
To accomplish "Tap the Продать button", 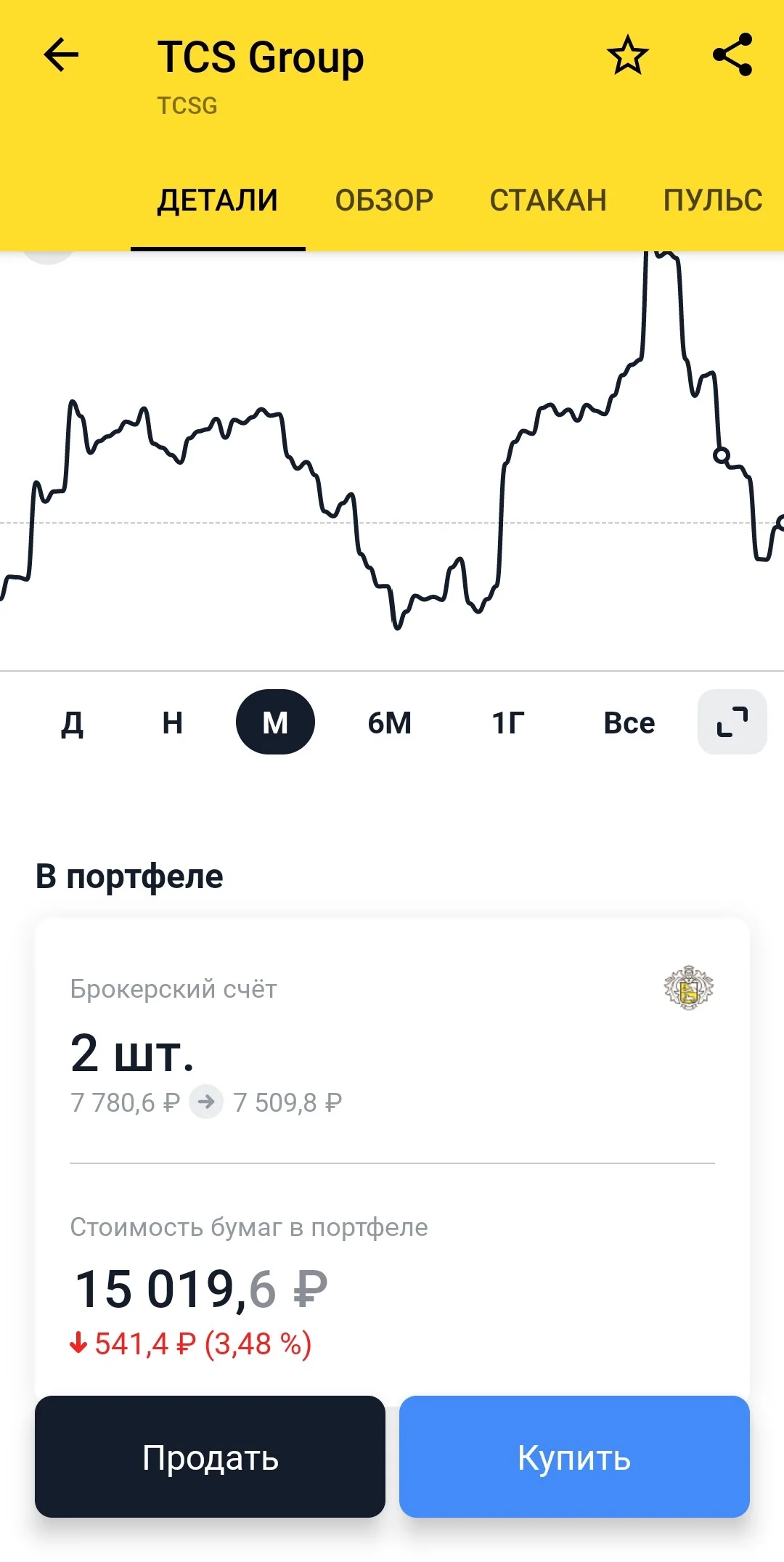I will 210,1457.
